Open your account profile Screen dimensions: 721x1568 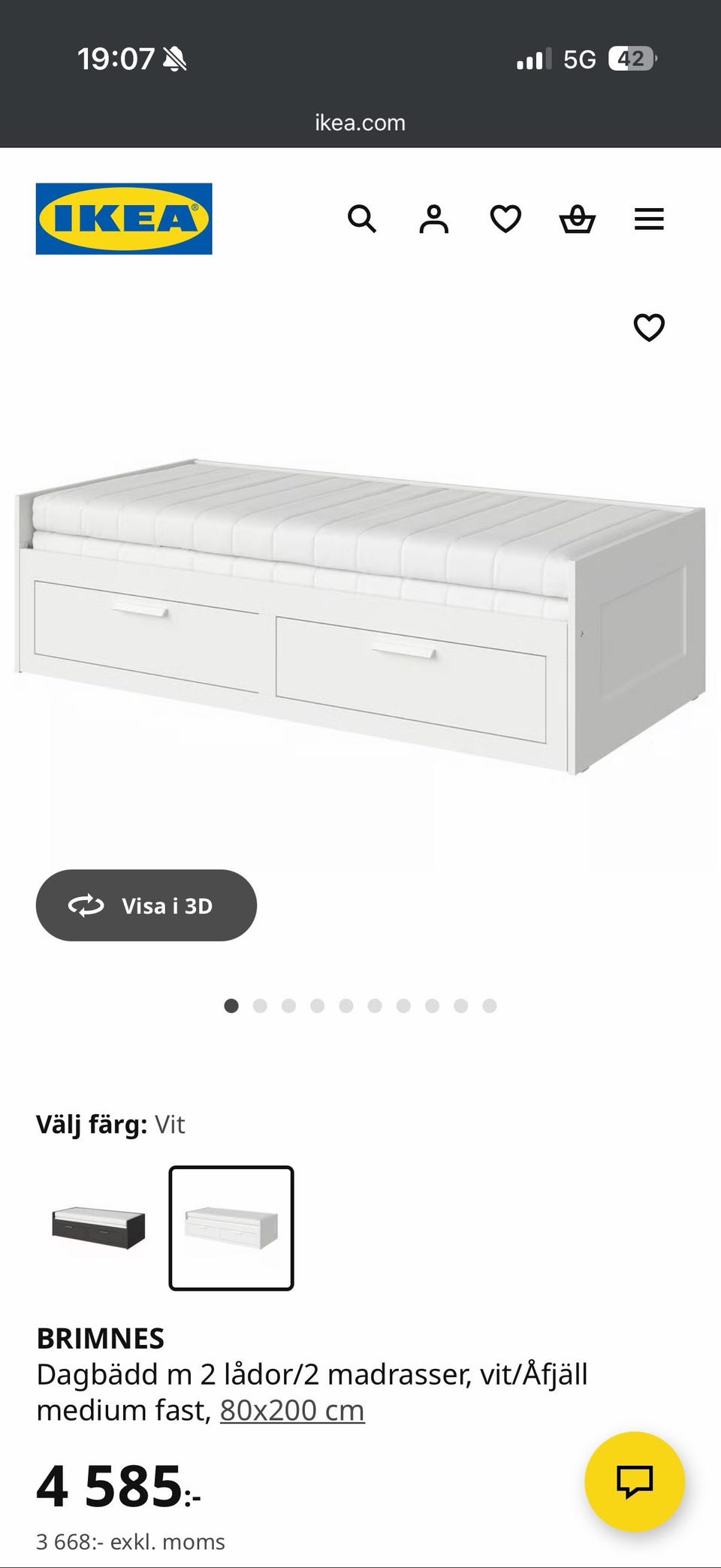coord(433,219)
